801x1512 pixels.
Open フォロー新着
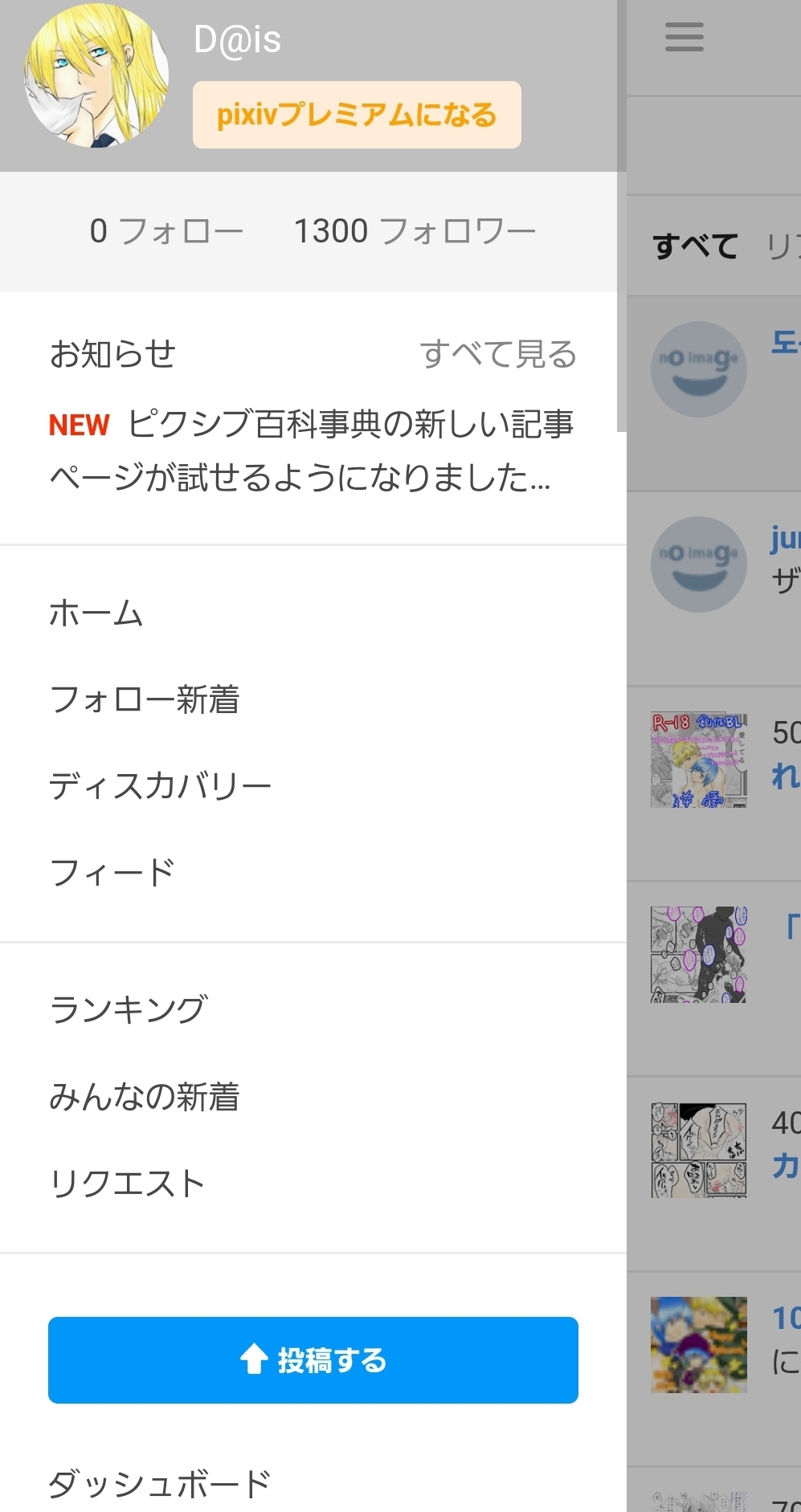[x=145, y=699]
